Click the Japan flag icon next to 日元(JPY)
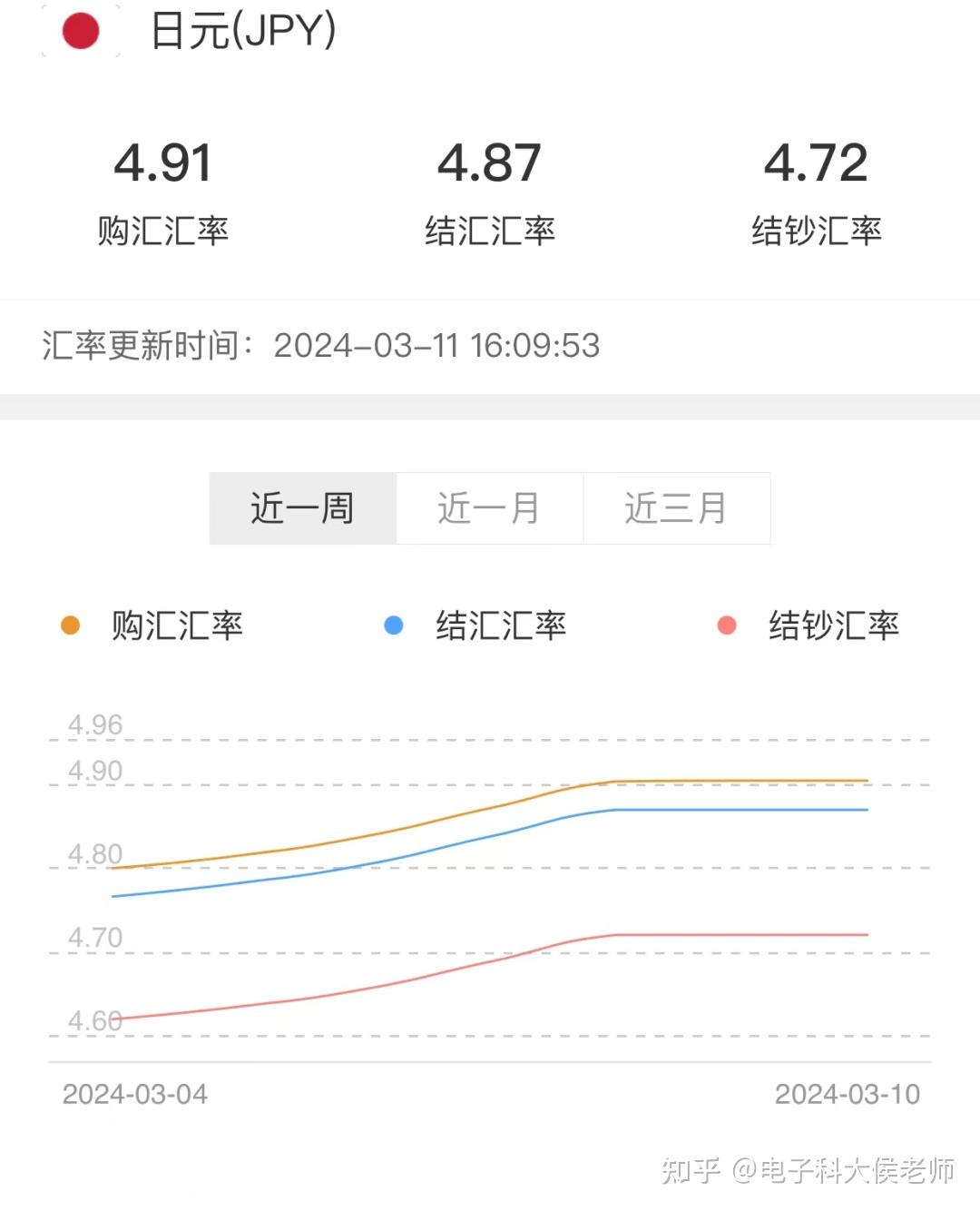 point(80,32)
